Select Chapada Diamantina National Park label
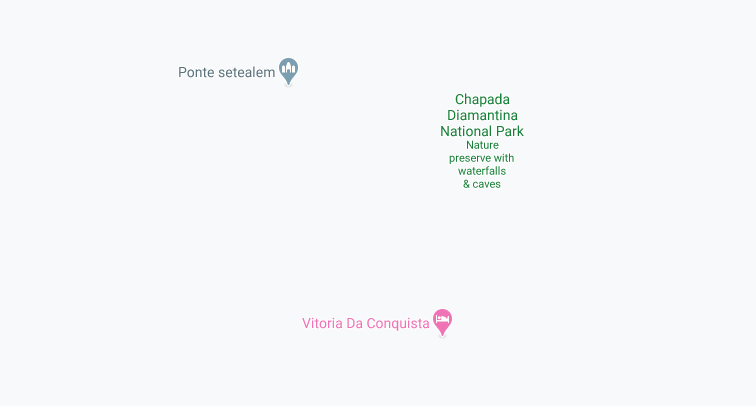The image size is (756, 406). pyautogui.click(x=481, y=115)
